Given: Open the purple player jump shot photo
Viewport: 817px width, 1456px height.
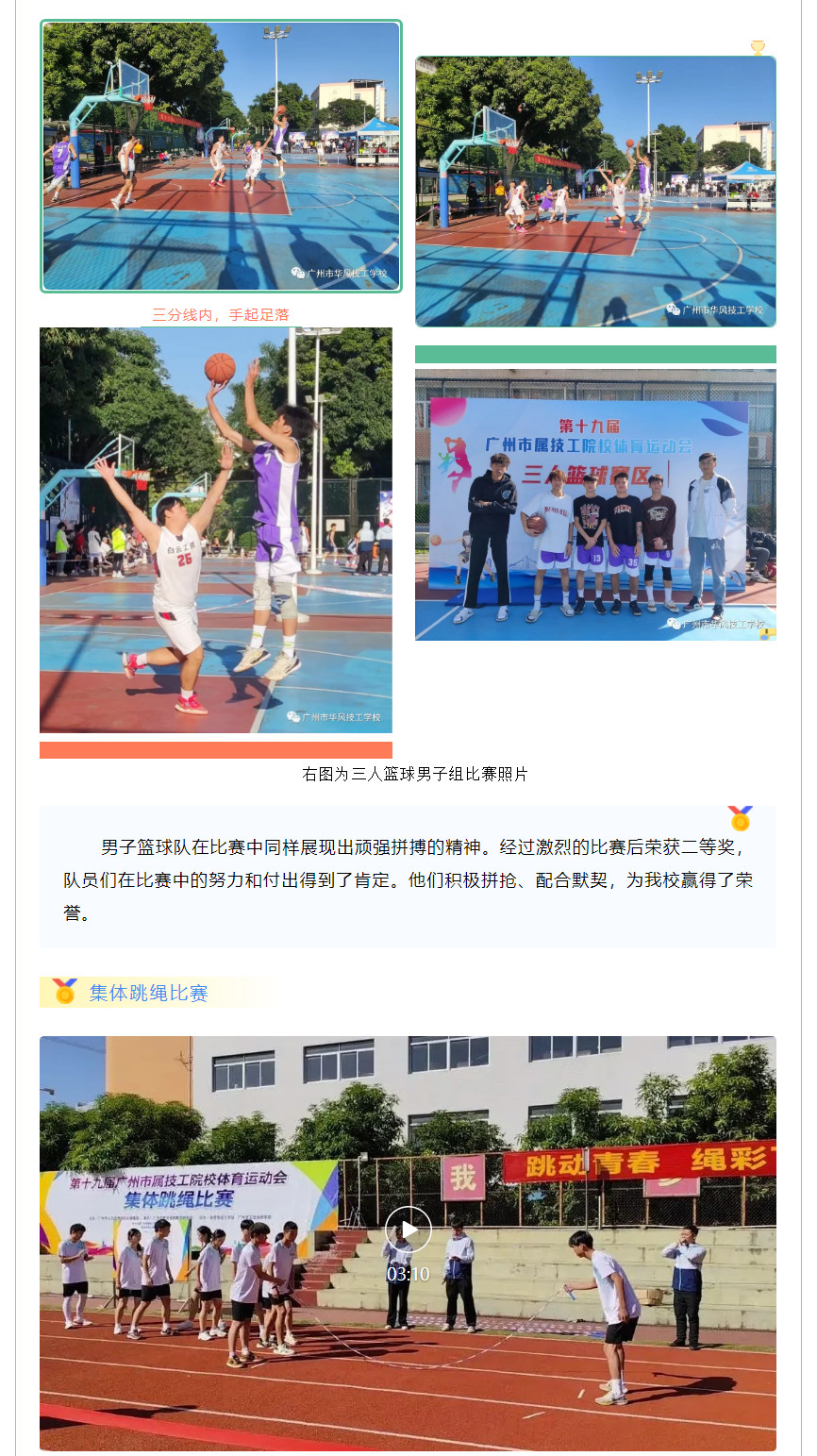Looking at the screenshot, I should coord(215,530).
